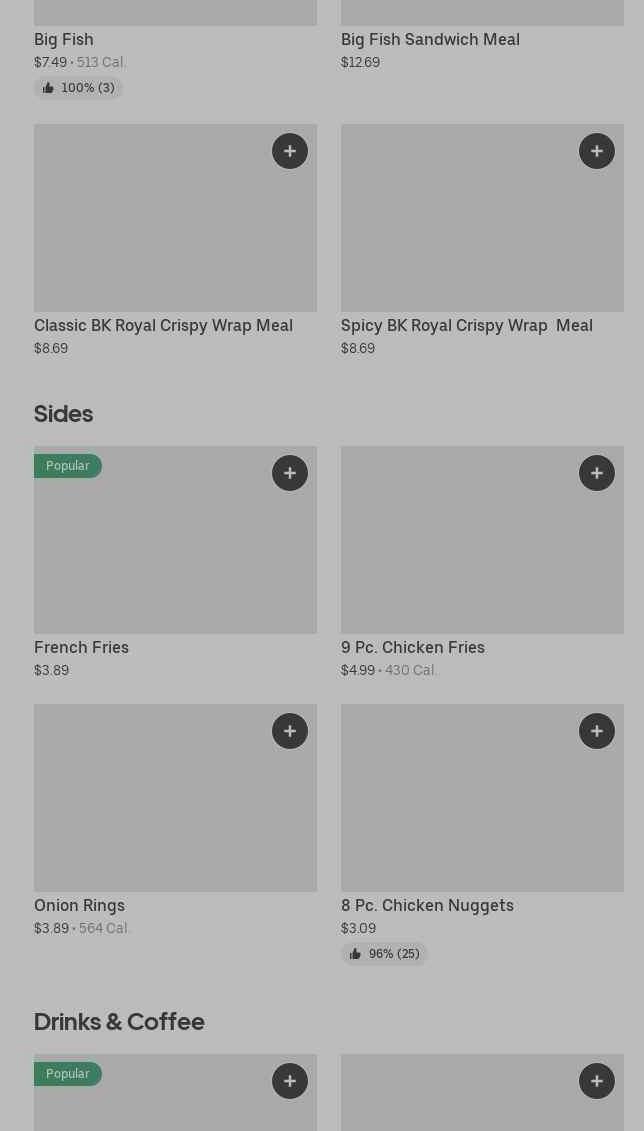Image resolution: width=644 pixels, height=1131 pixels.
Task: Open the Big Fish item
Action: (x=64, y=39)
